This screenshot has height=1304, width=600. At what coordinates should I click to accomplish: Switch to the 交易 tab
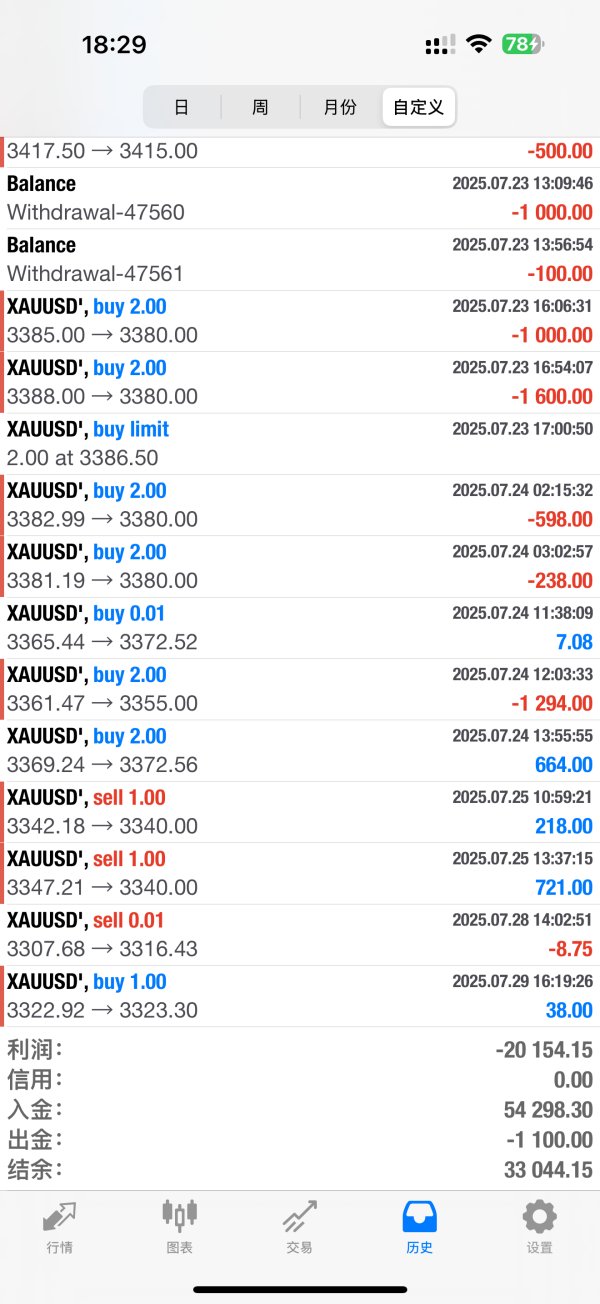pos(299,1227)
